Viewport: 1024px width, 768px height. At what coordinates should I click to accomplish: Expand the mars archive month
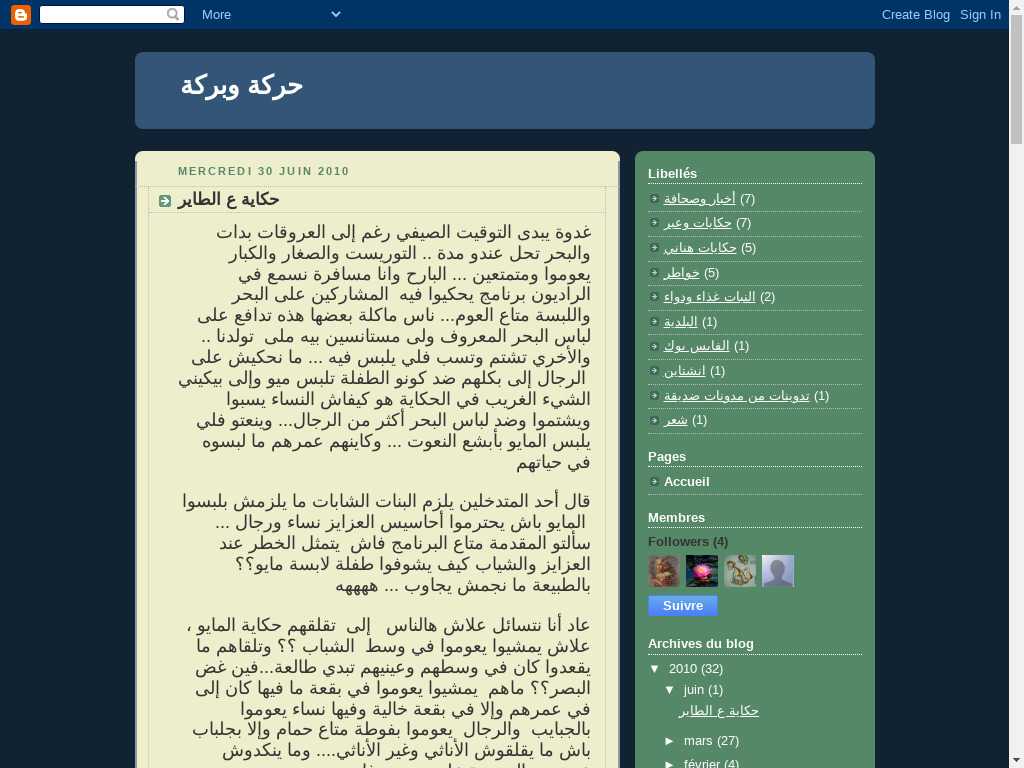(x=670, y=741)
